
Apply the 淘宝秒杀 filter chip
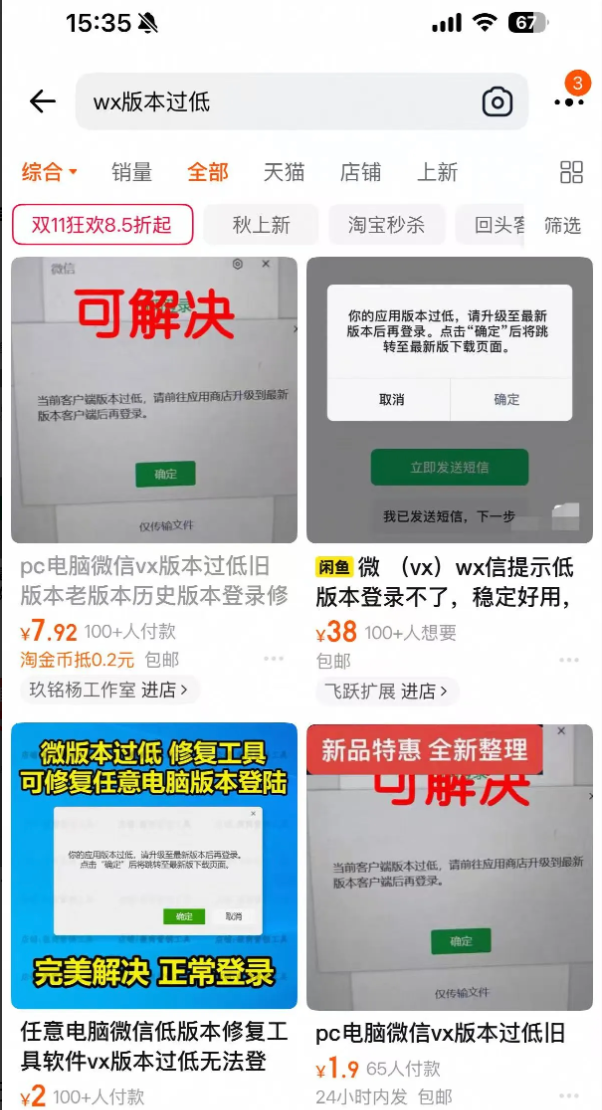click(x=386, y=225)
